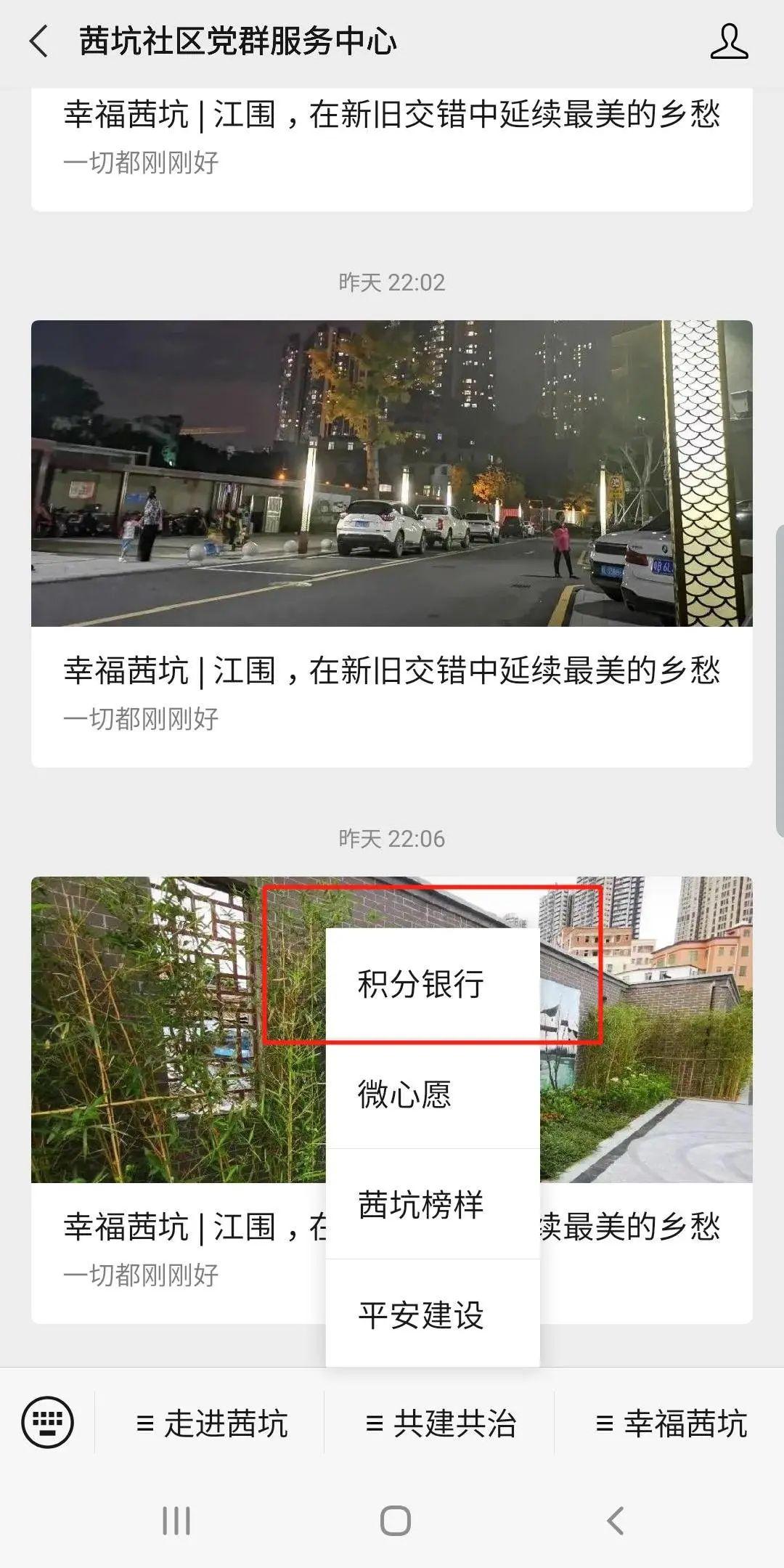Expand the 走进茜坑 bottom menu
This screenshot has height=1568, width=784.
pos(211,1423)
